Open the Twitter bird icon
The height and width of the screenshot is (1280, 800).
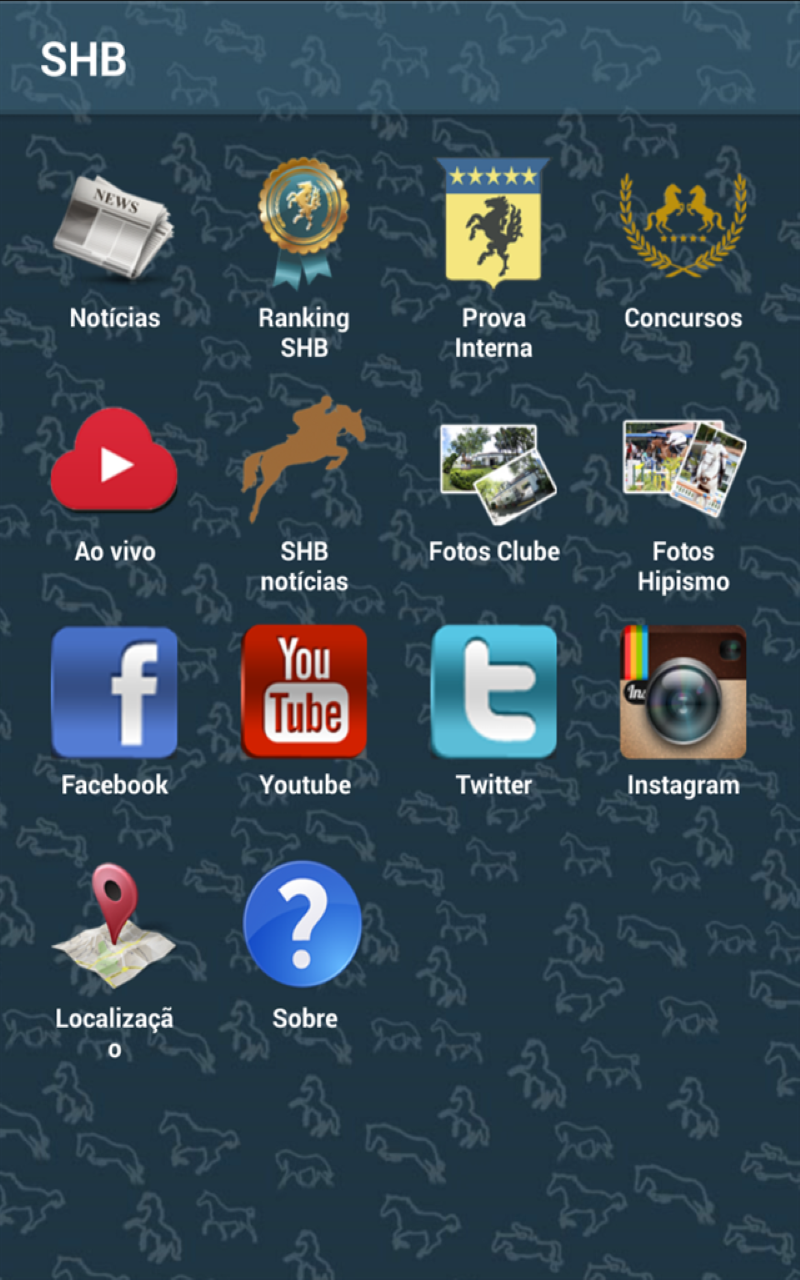pos(493,691)
